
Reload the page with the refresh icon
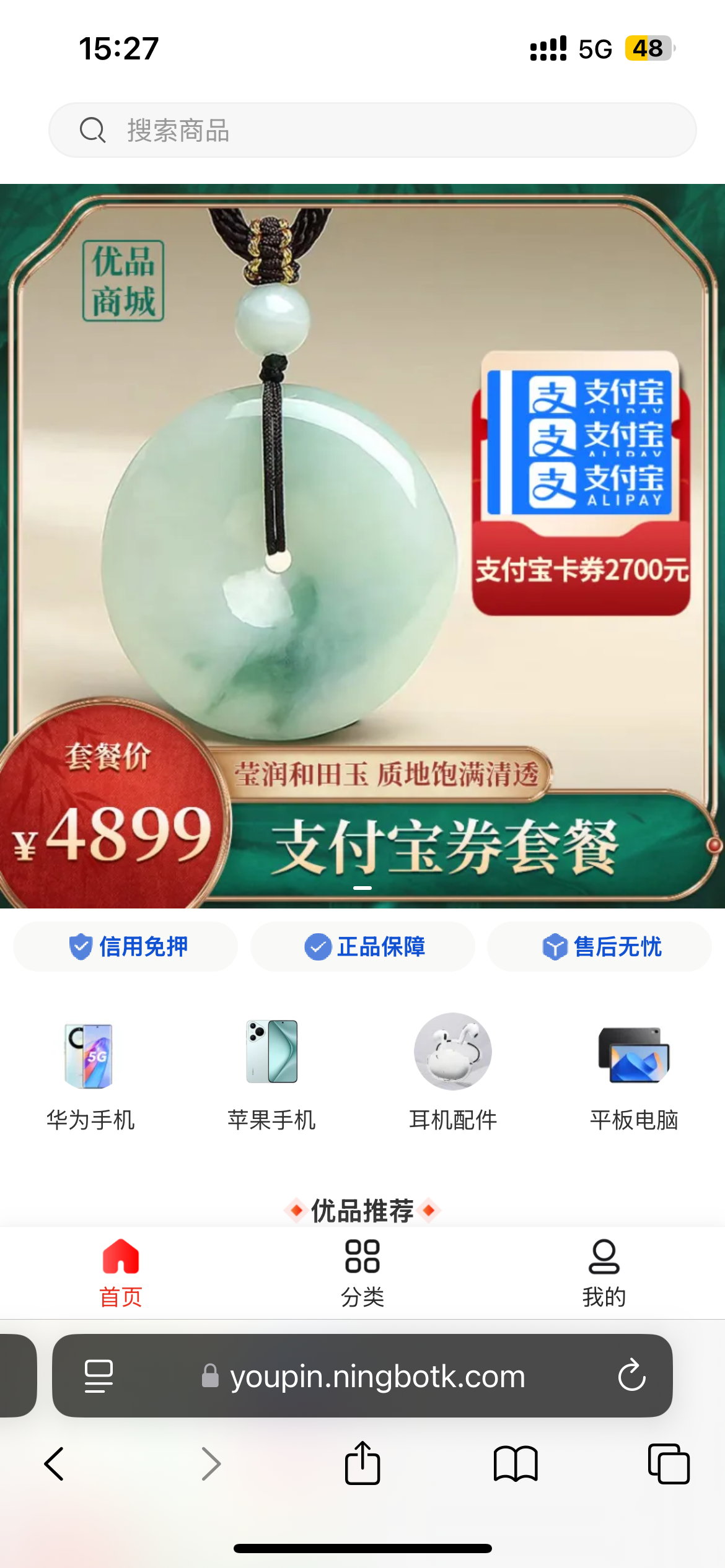click(631, 1376)
